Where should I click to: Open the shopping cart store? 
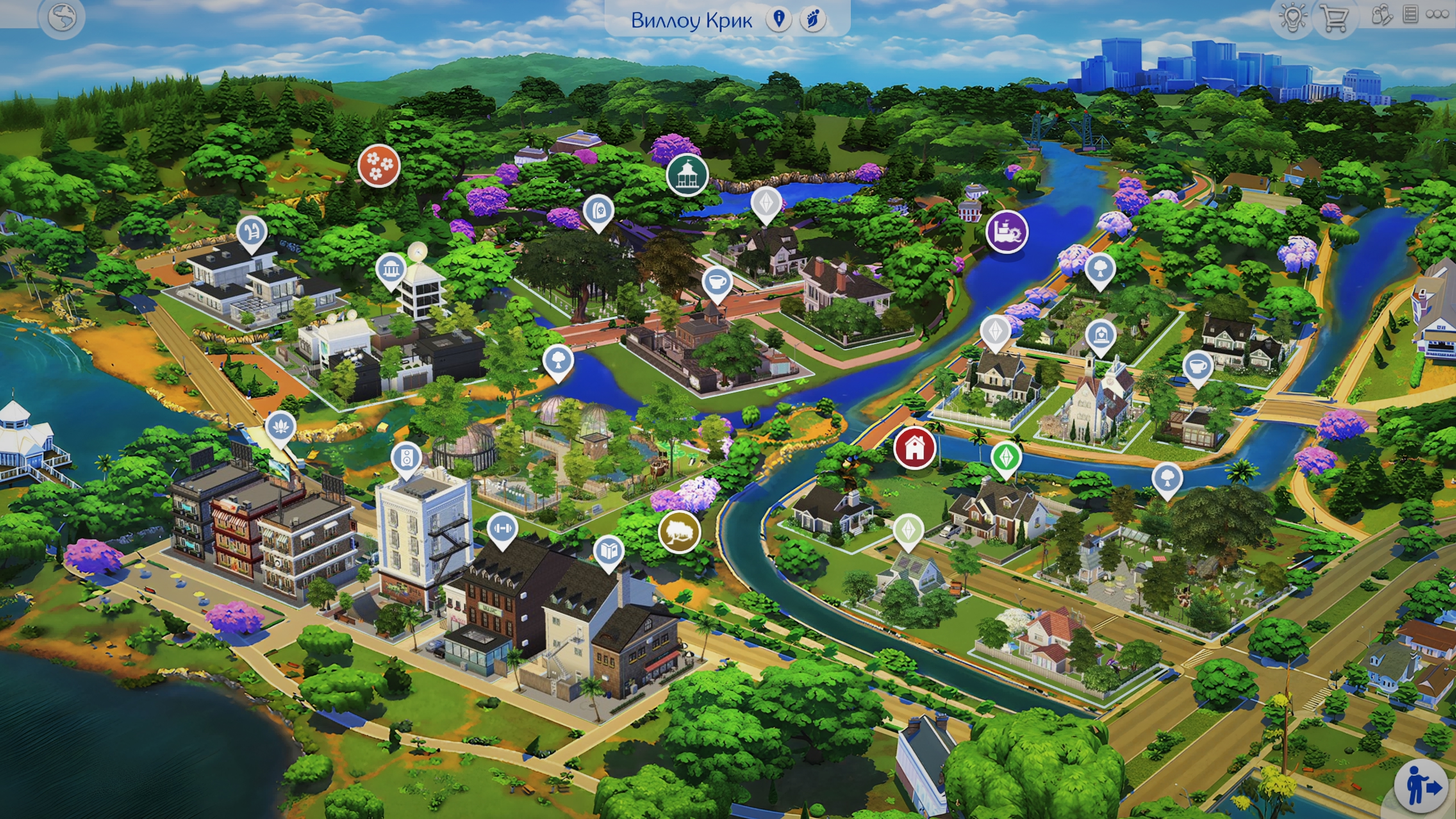tap(1334, 18)
